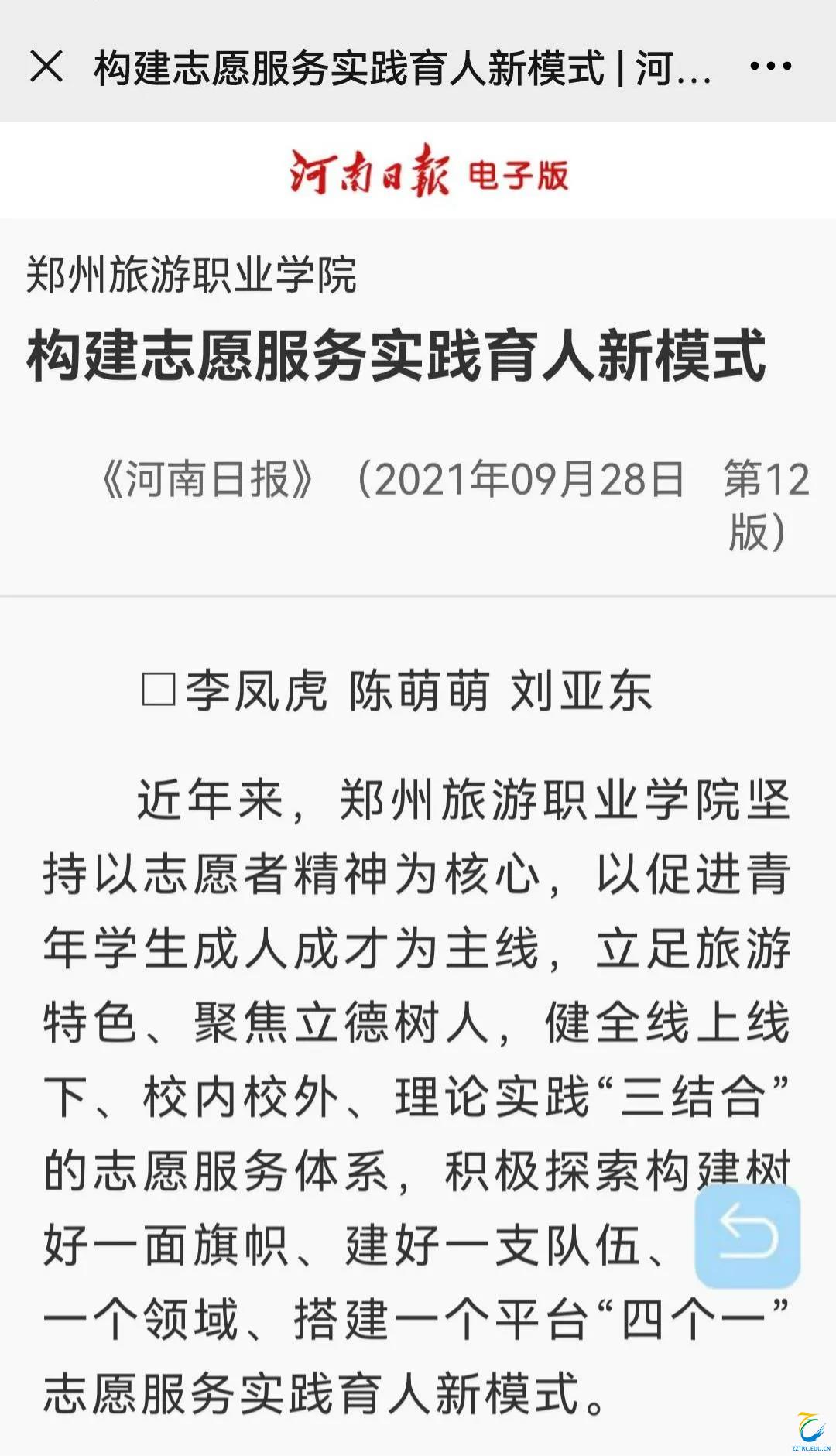This screenshot has width=836, height=1456.
Task: Close the article webview
Action: coord(46,67)
